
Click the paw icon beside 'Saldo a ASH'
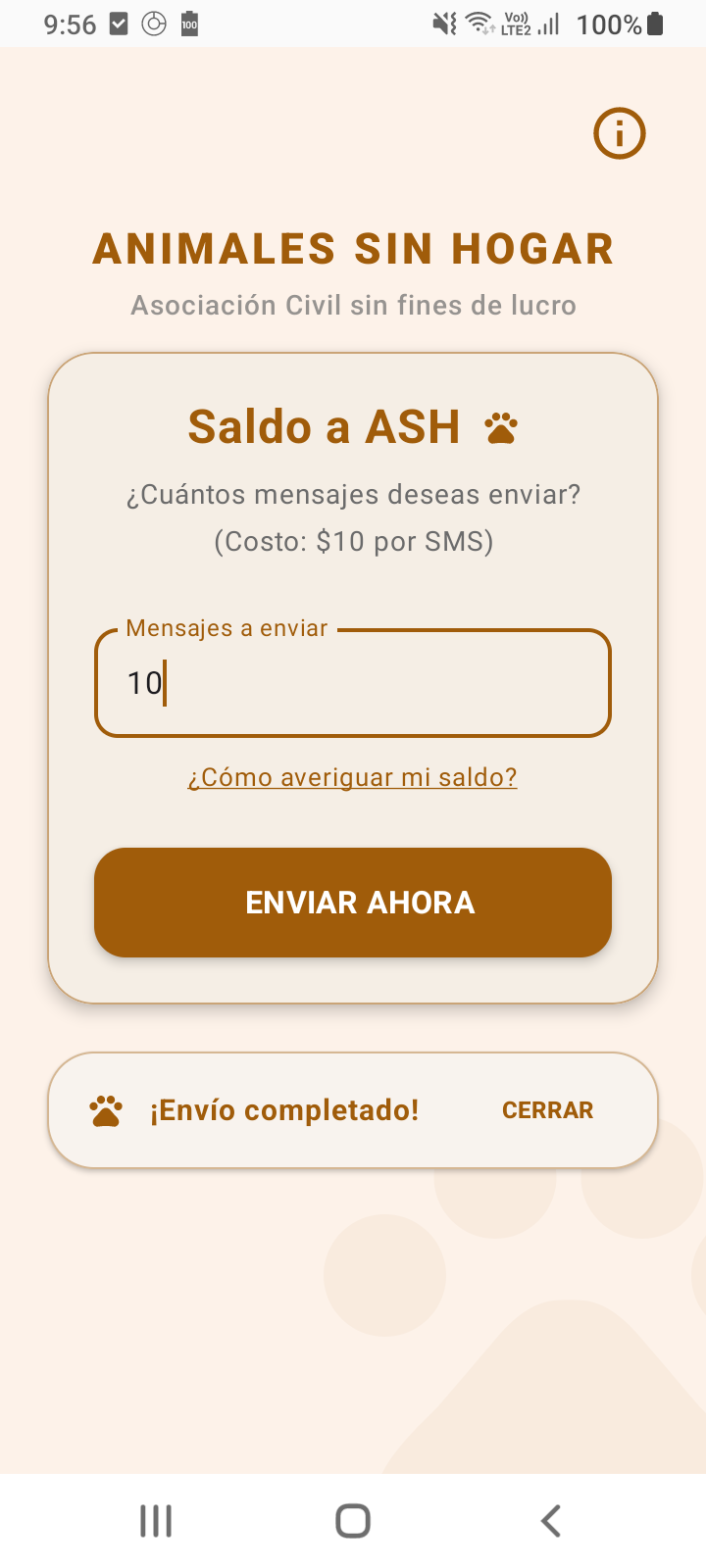[x=502, y=426]
